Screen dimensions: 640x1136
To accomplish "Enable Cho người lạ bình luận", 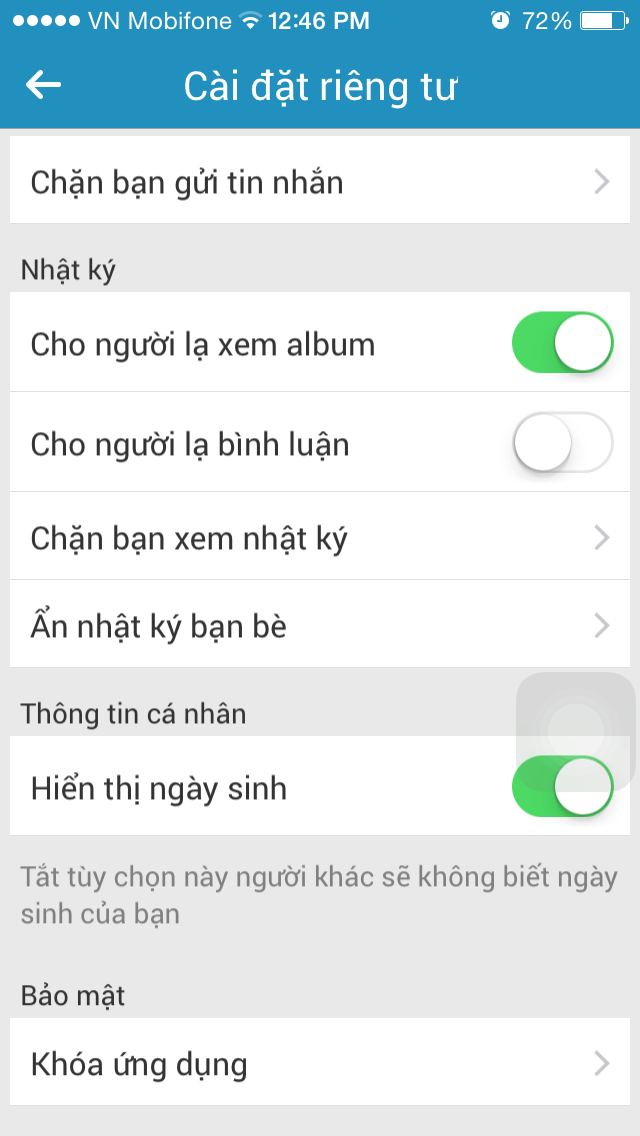I will (562, 443).
